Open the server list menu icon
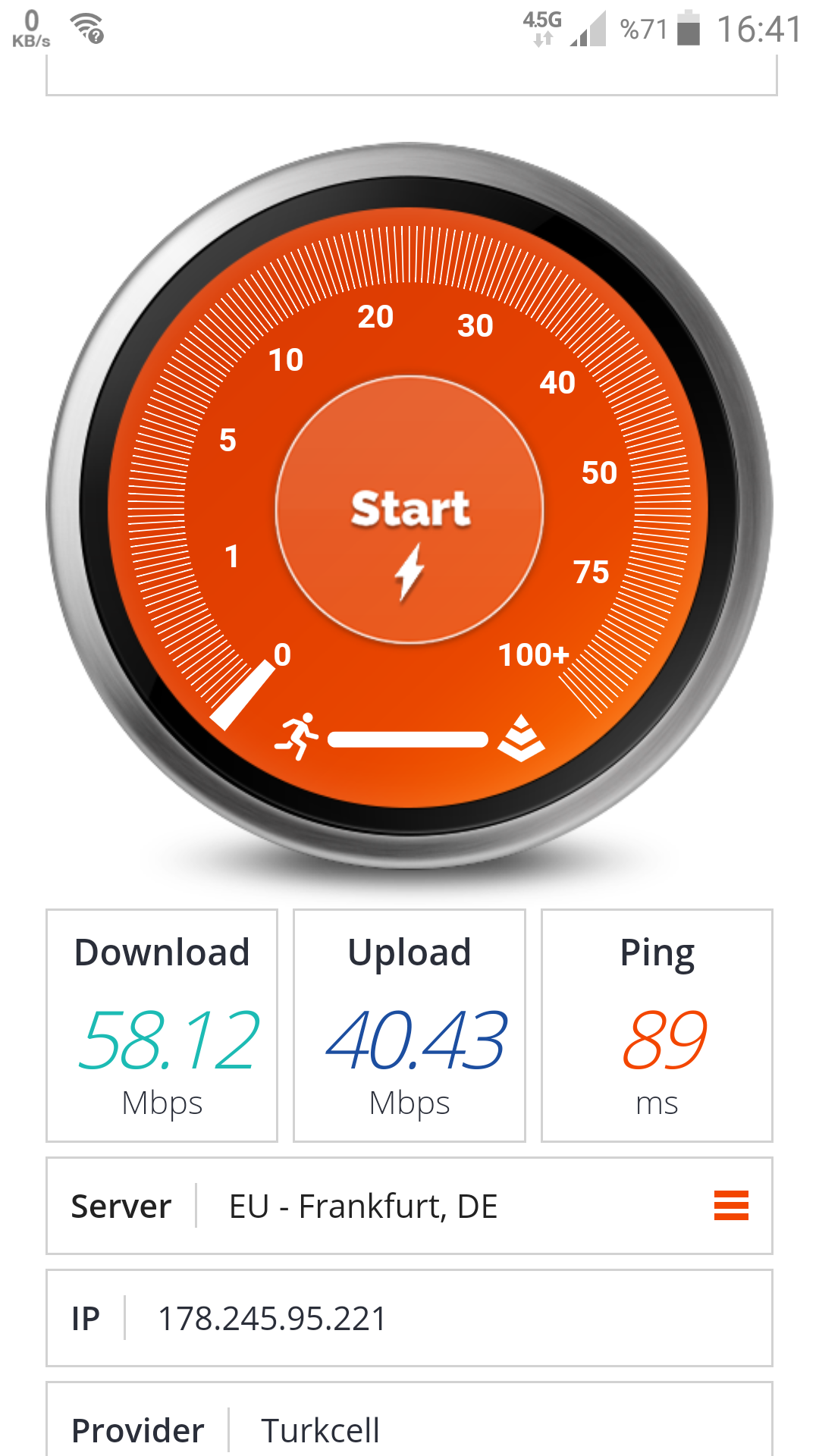The width and height of the screenshot is (819, 1456). coord(731,1205)
